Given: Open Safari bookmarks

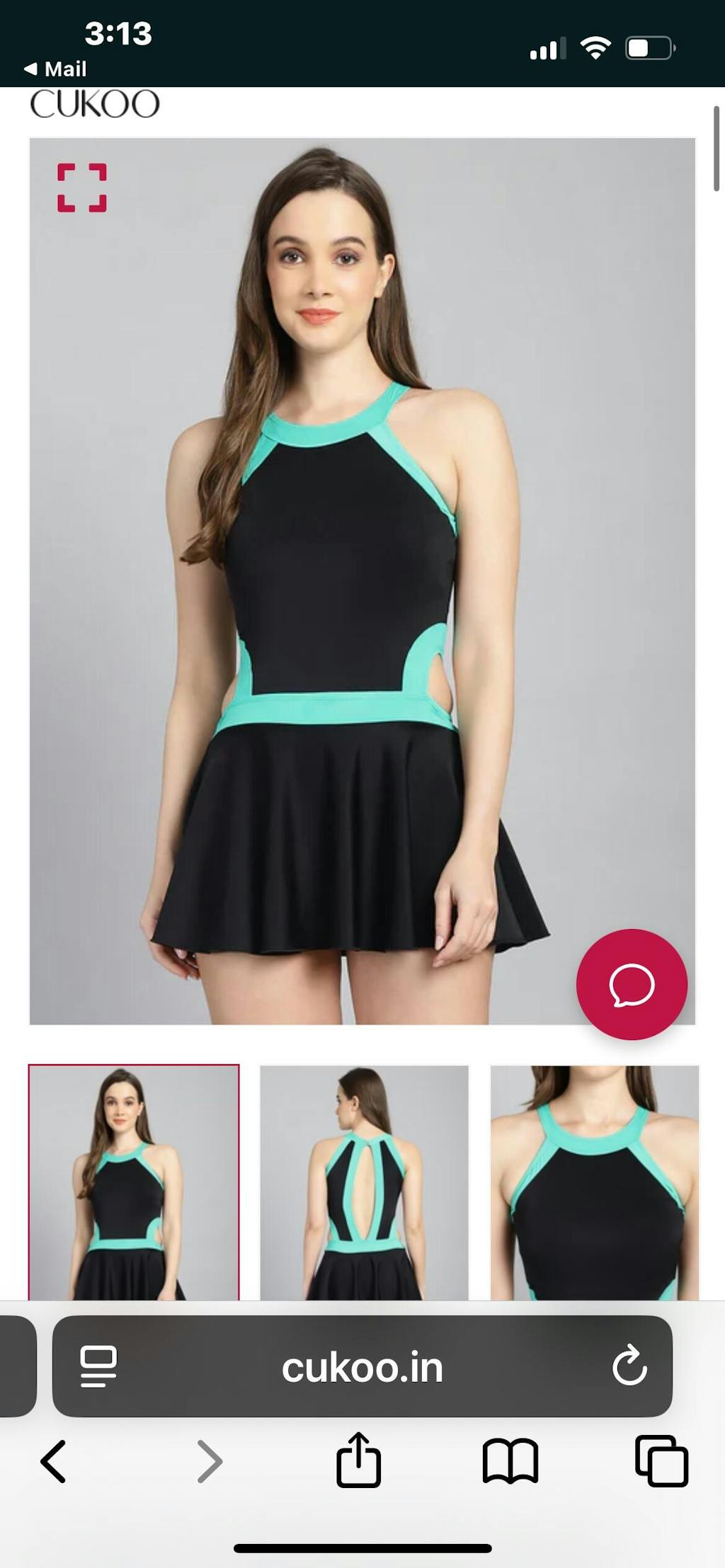Looking at the screenshot, I should pos(510,1460).
